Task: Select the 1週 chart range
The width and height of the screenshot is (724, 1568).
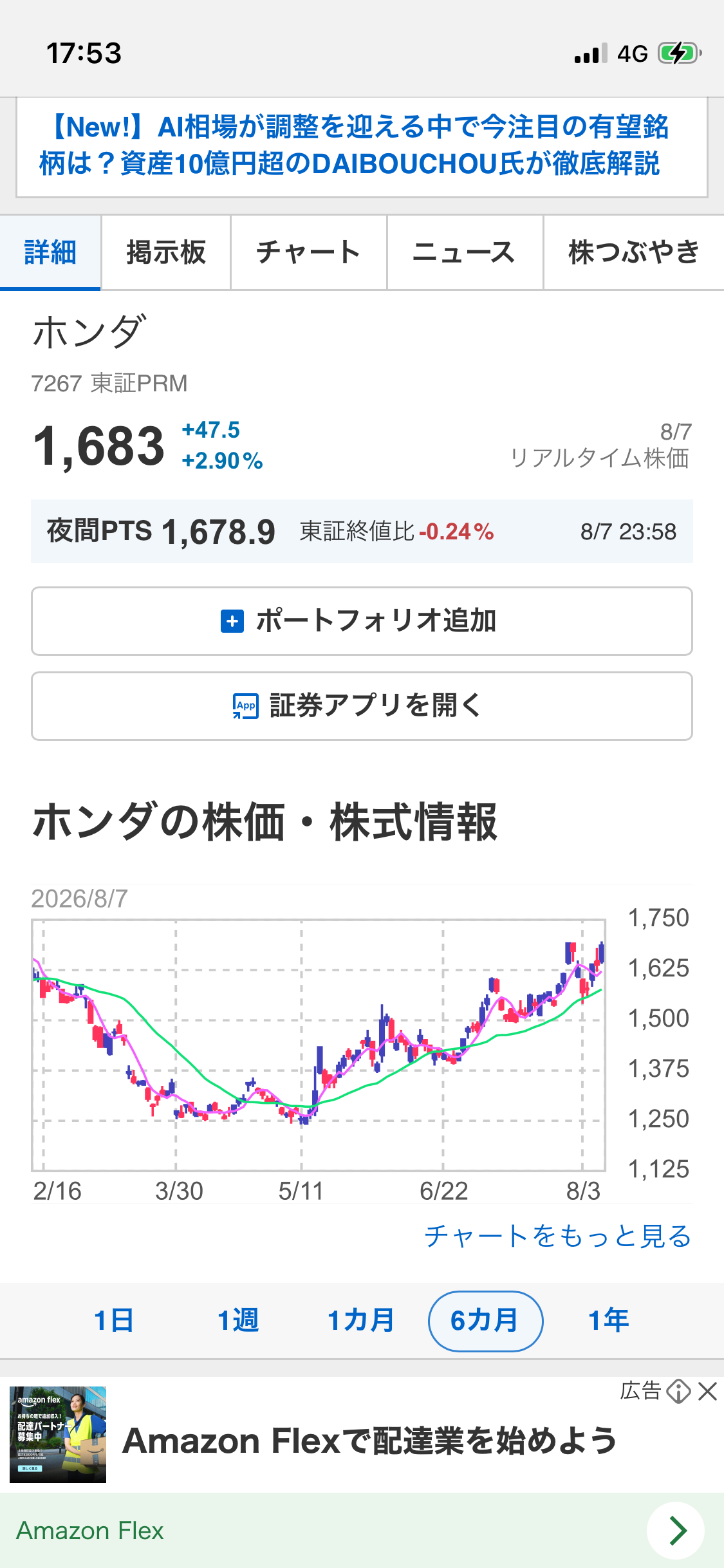Action: [238, 1321]
